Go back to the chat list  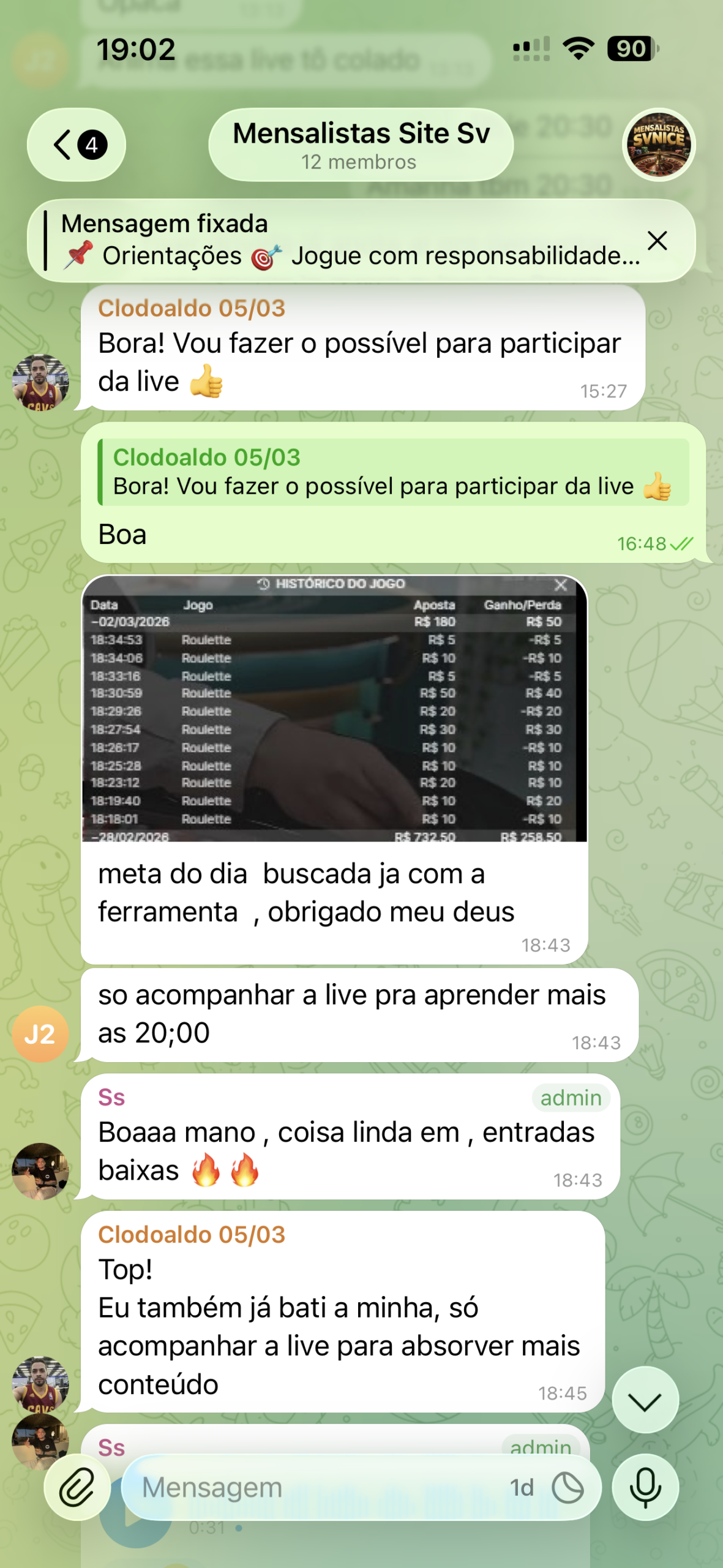pos(76,145)
